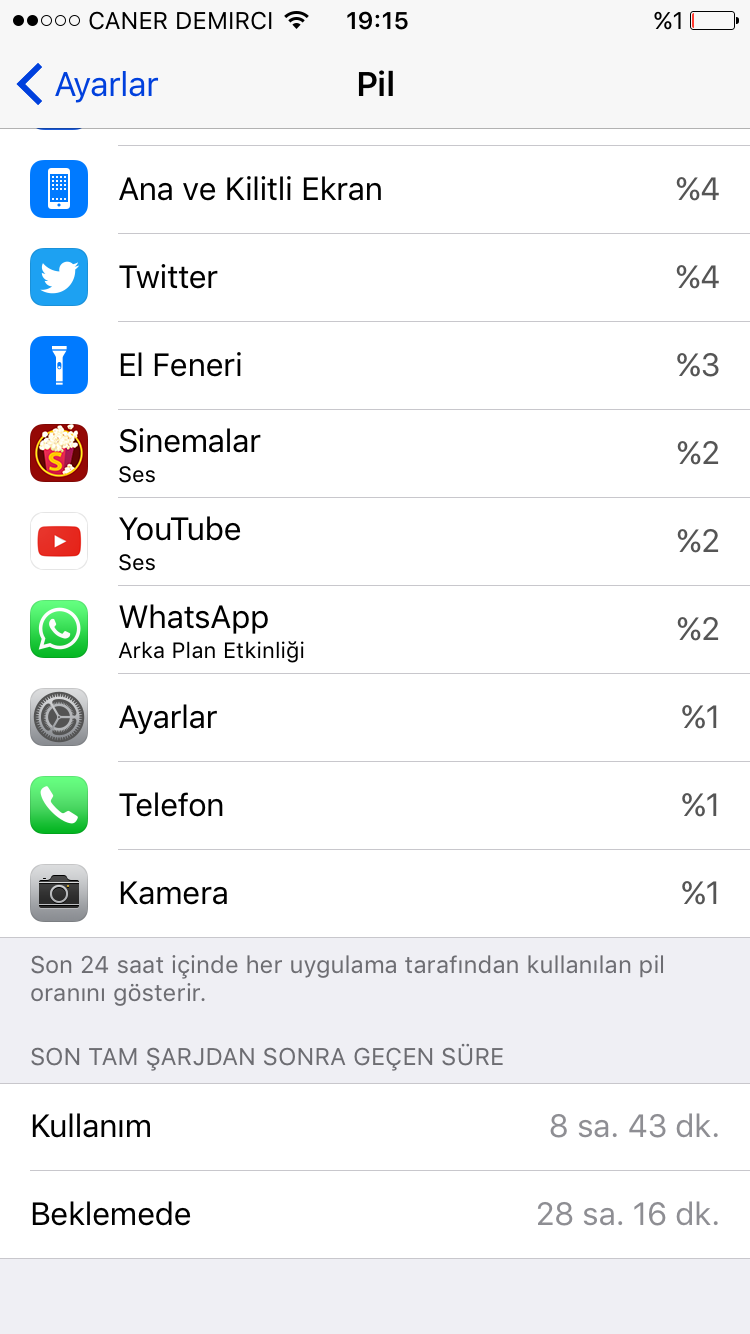Tap the El Feneri row
Screen dimensions: 750x1334
[x=375, y=366]
